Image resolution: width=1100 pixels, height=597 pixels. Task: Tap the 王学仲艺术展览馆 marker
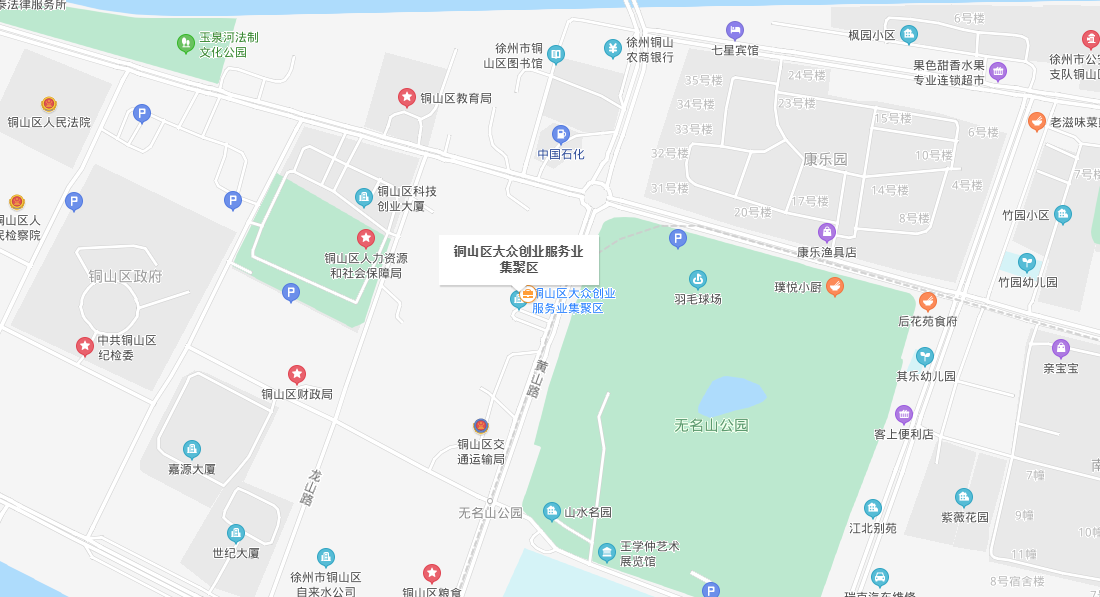pyautogui.click(x=607, y=553)
